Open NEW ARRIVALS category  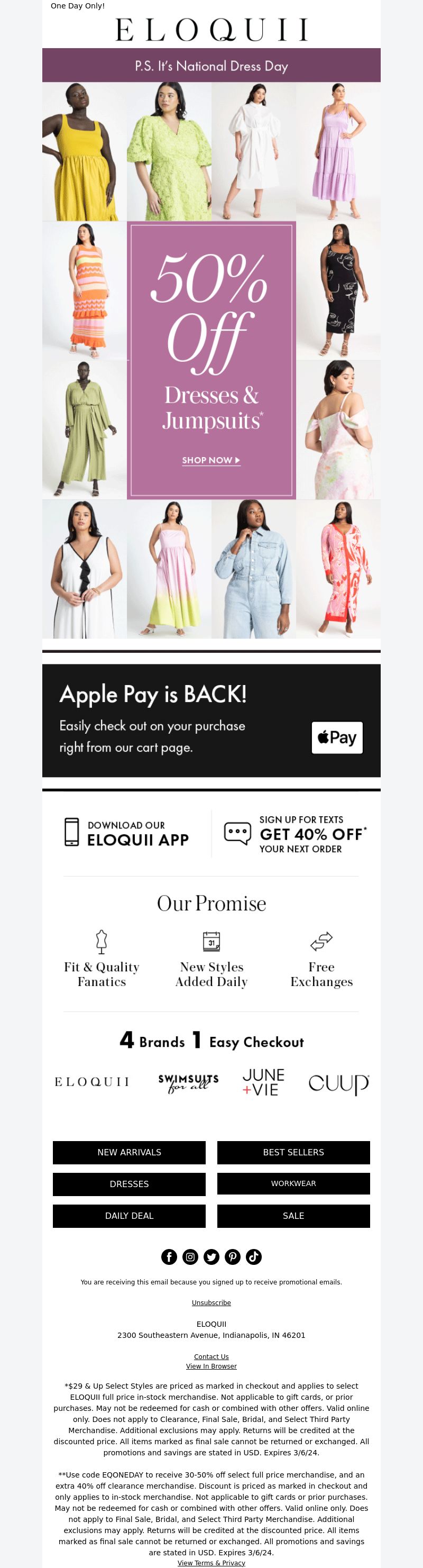(x=129, y=1152)
